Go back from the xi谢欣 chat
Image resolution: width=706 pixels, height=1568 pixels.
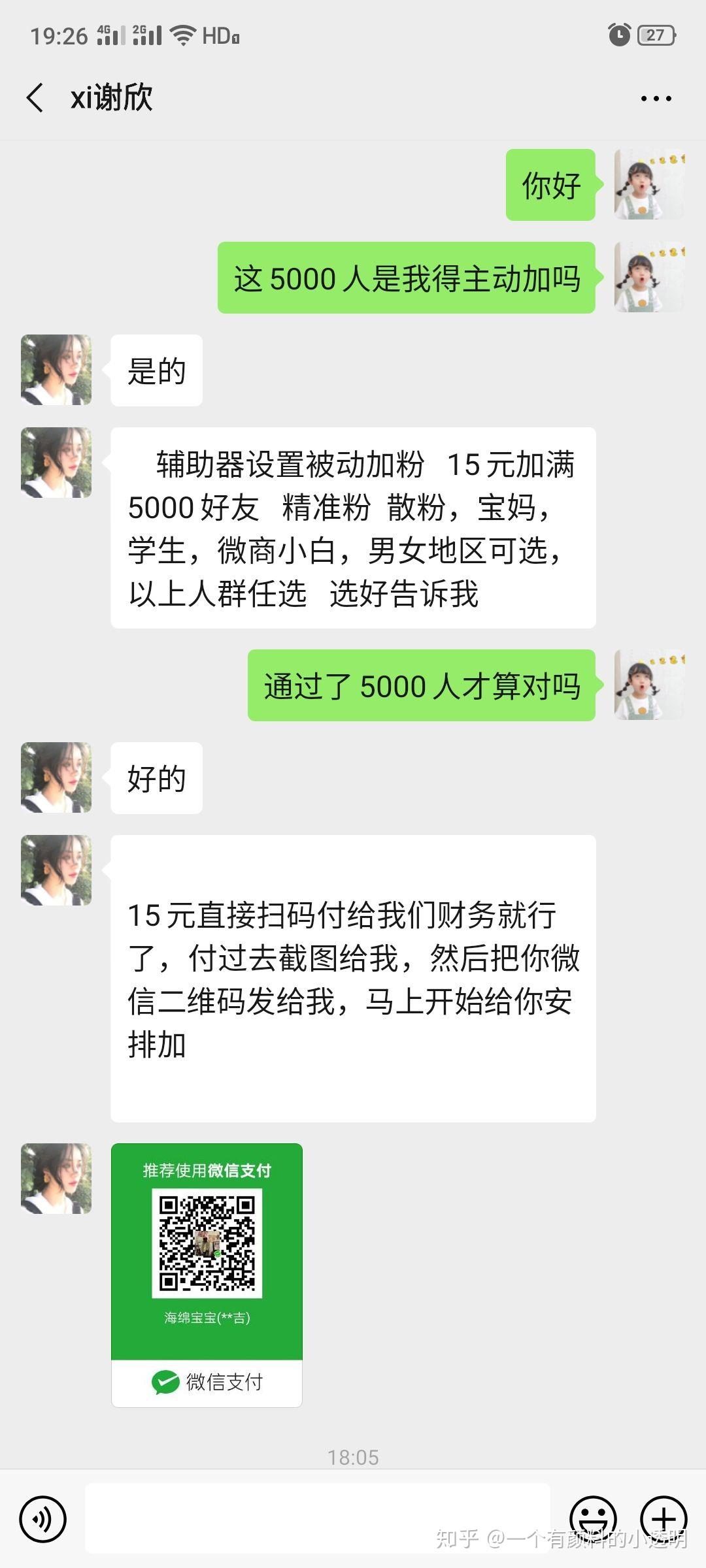point(35,98)
